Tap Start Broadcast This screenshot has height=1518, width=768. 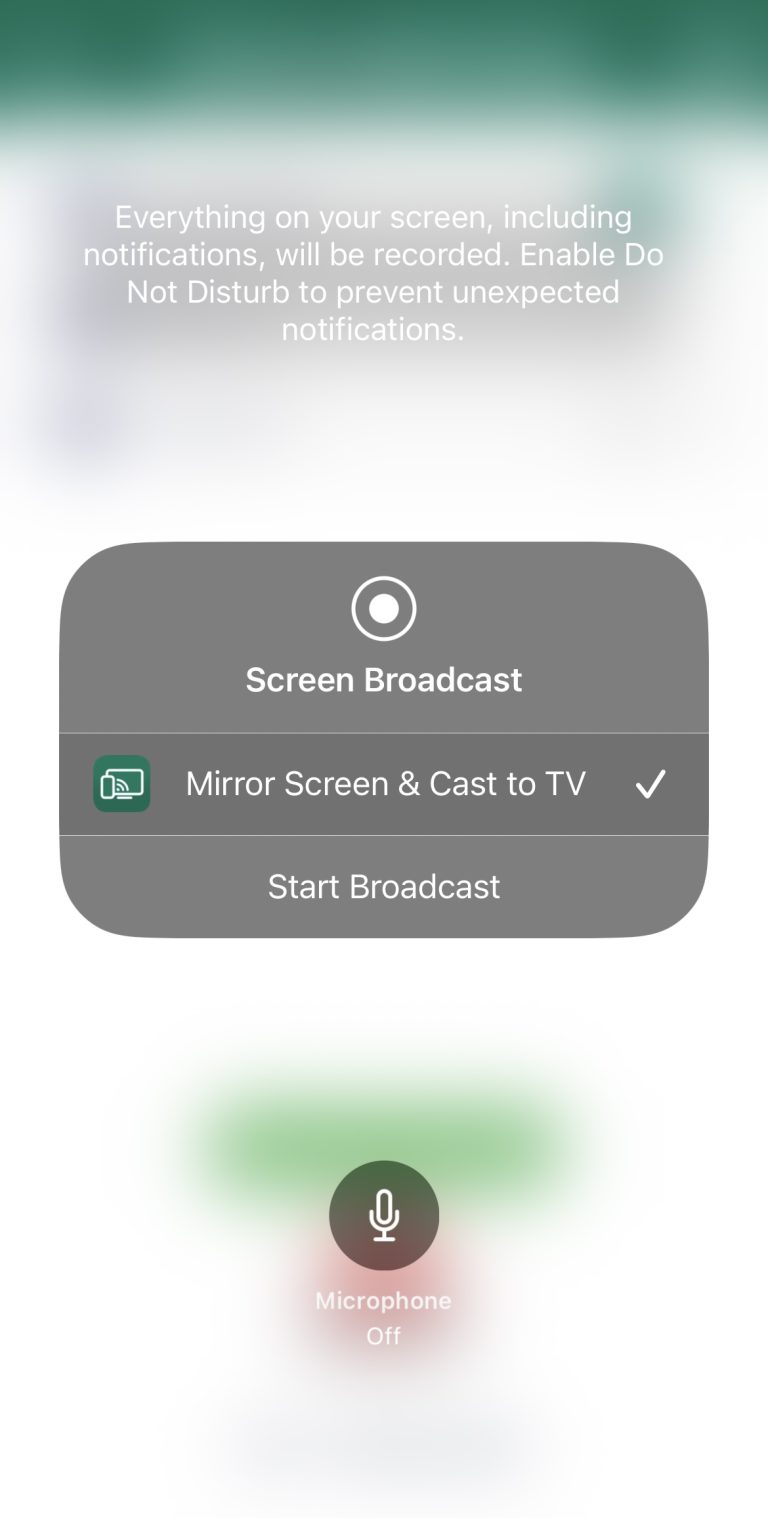[x=384, y=886]
